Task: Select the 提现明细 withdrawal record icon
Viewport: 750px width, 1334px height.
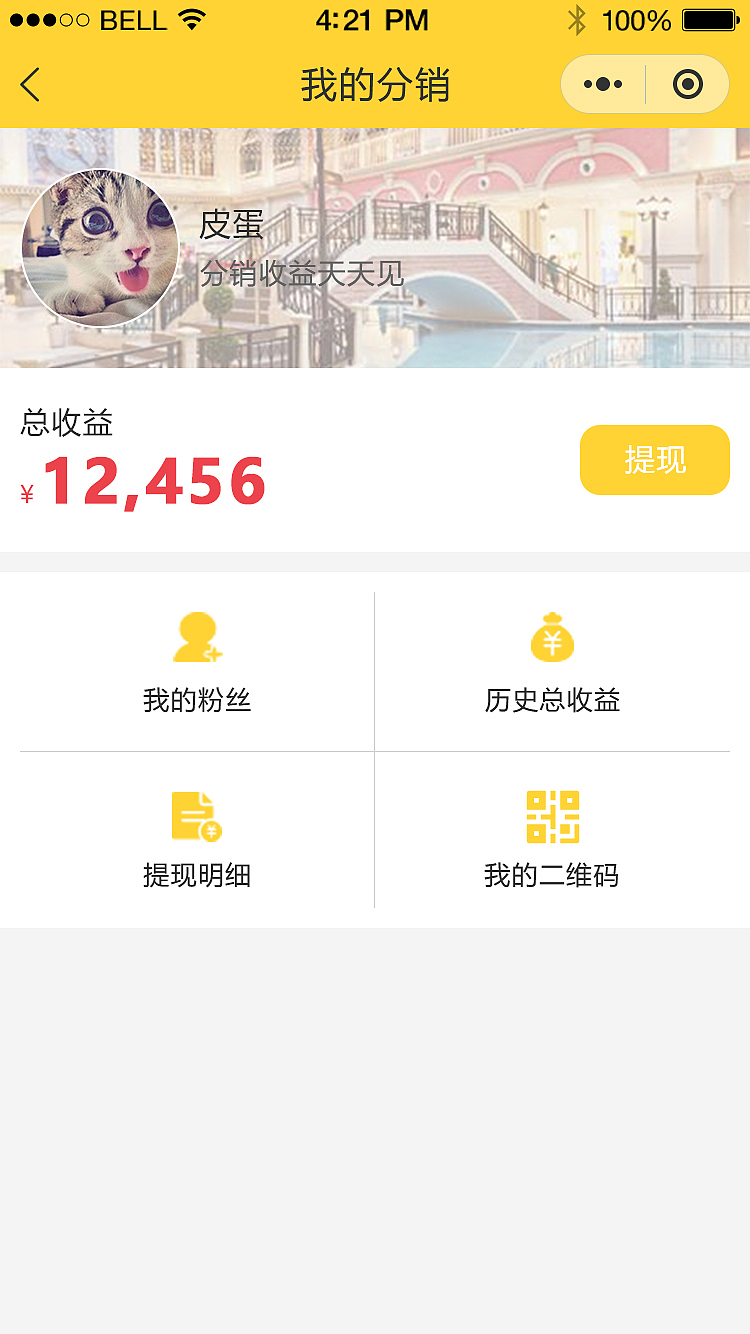Action: click(197, 813)
